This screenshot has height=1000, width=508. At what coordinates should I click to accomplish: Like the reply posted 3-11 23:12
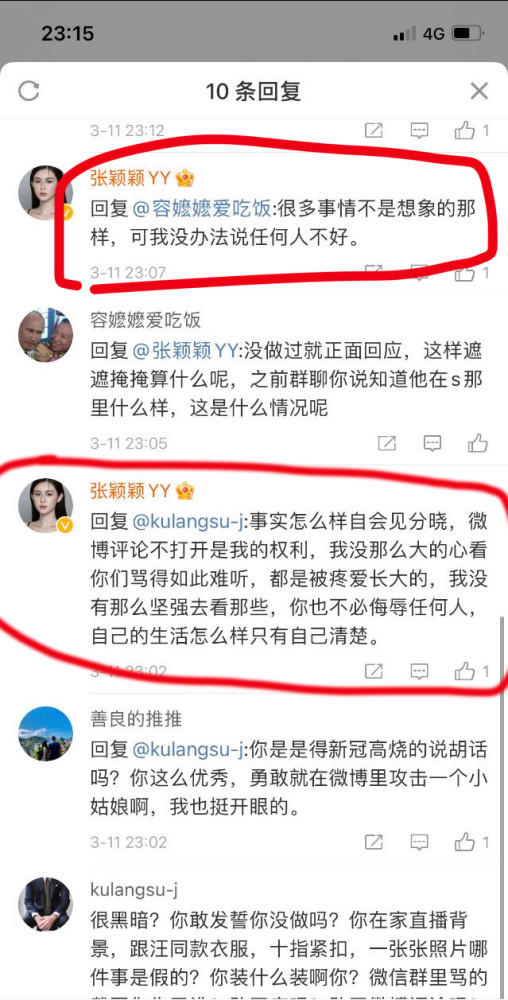(x=472, y=131)
